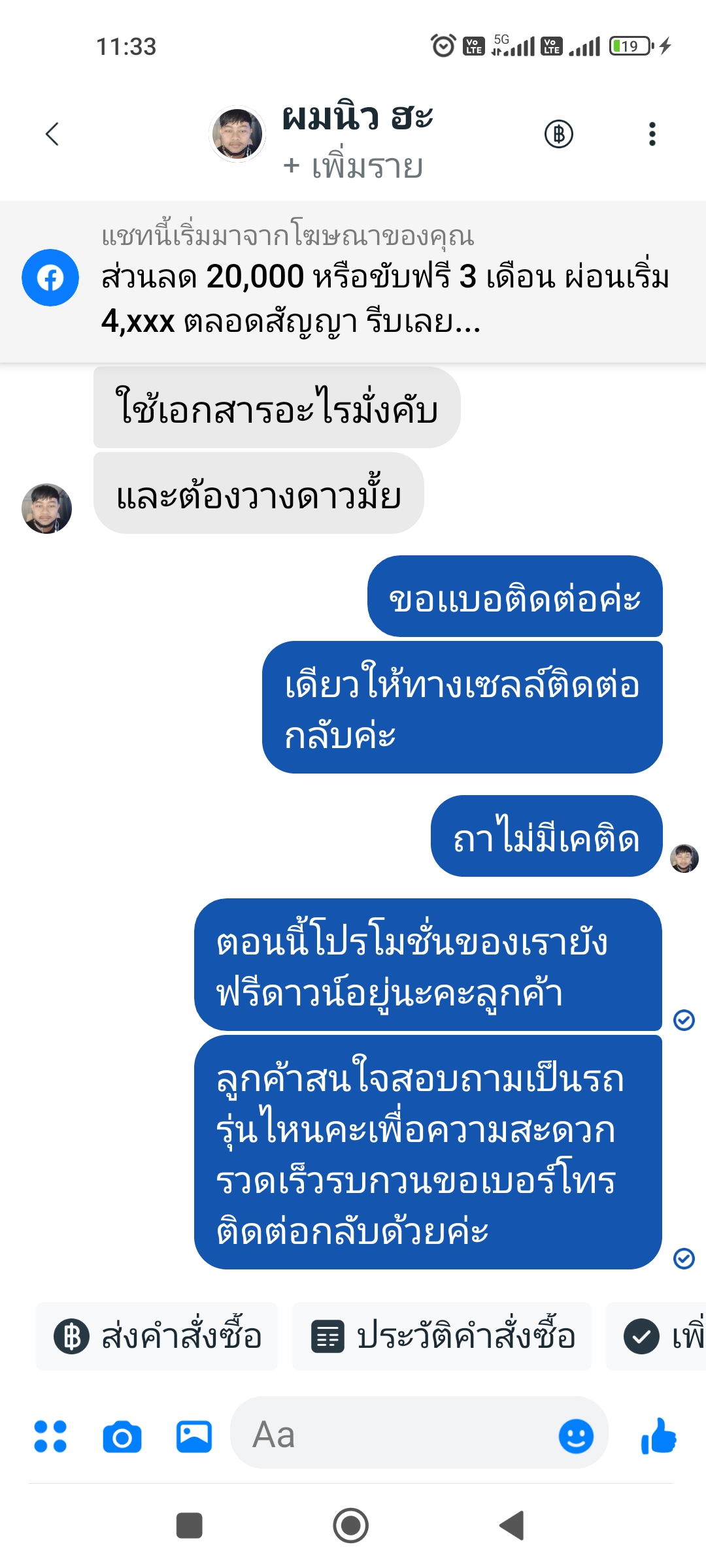The image size is (706, 1568).
Task: Open the four-dot more options menu
Action: pyautogui.click(x=50, y=1437)
